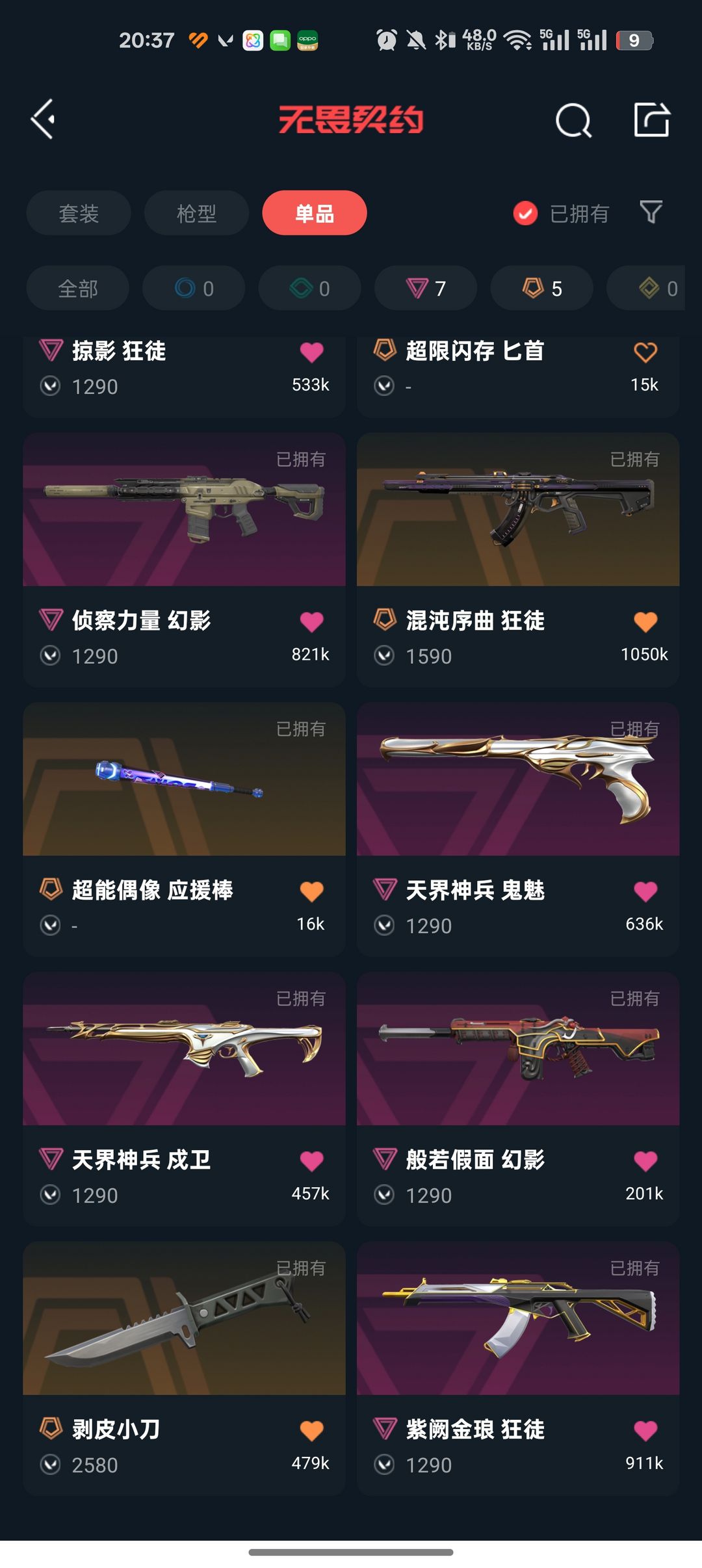The width and height of the screenshot is (702, 1568).
Task: Open the 剥皮小刀 knife card
Action: (184, 1369)
